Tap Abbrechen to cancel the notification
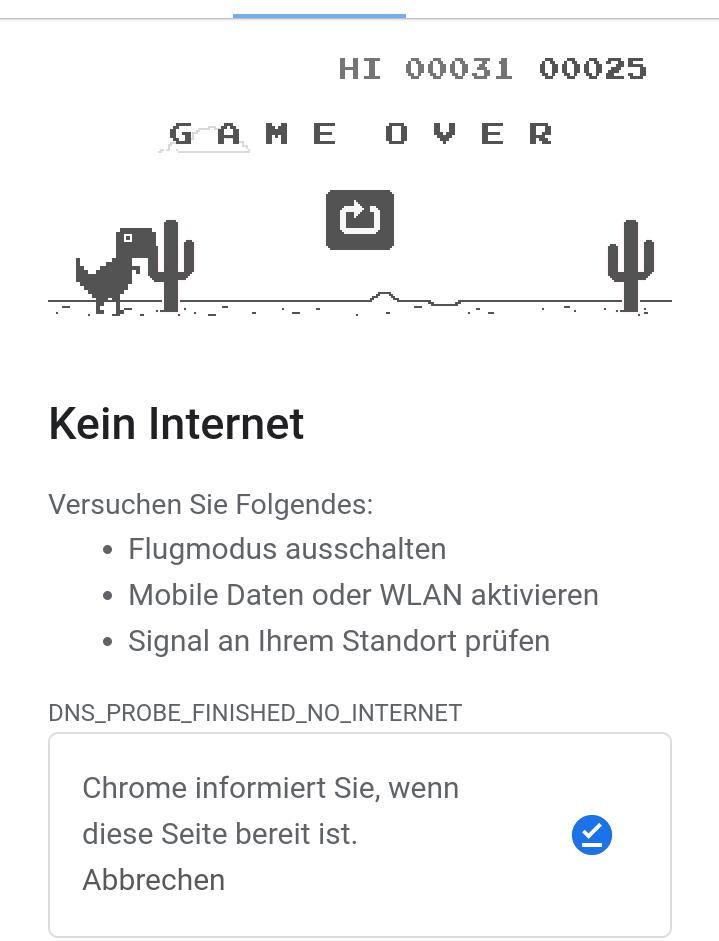 point(154,880)
